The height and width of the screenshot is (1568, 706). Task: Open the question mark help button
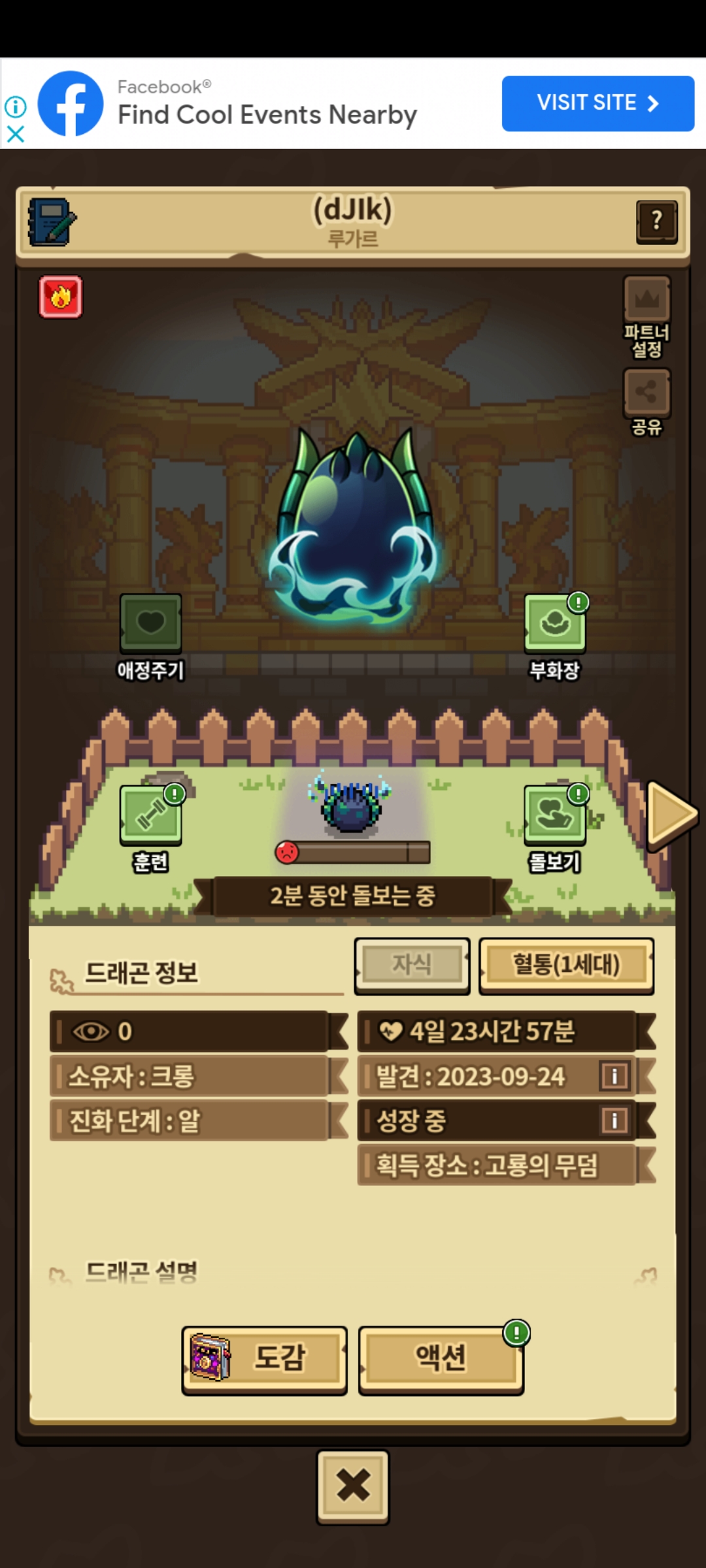tap(656, 222)
